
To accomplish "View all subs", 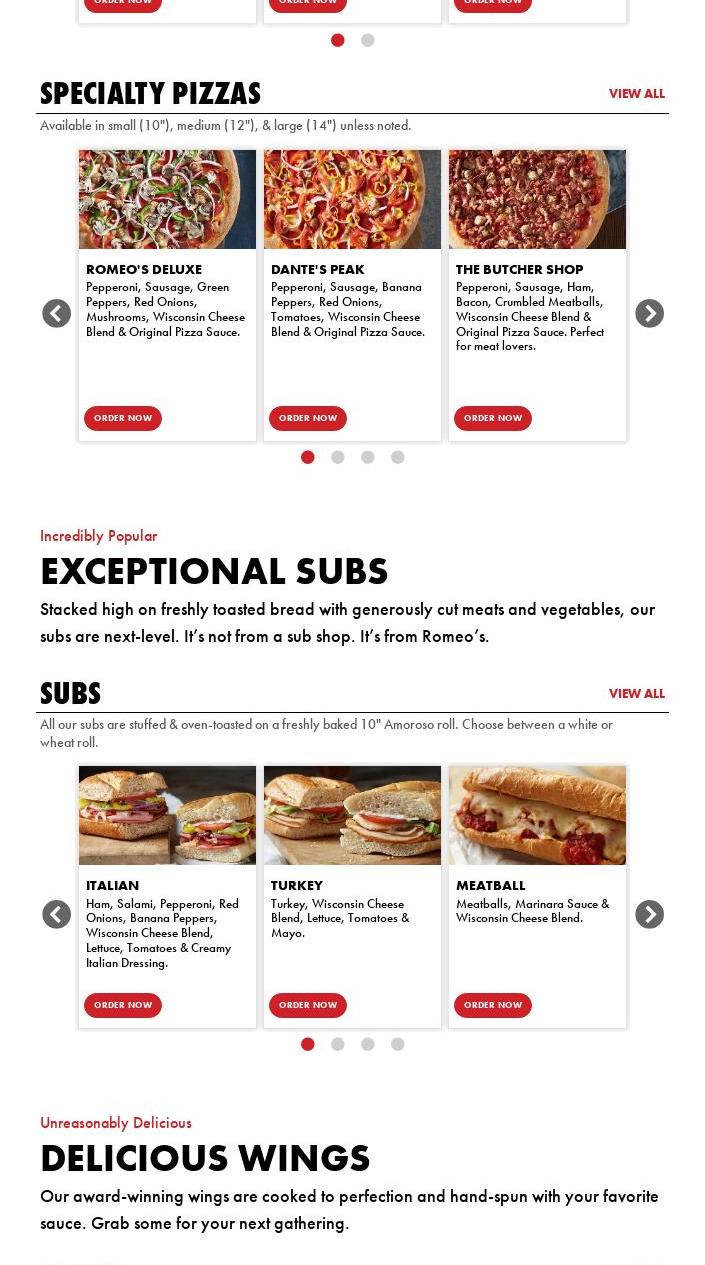I will tap(636, 694).
